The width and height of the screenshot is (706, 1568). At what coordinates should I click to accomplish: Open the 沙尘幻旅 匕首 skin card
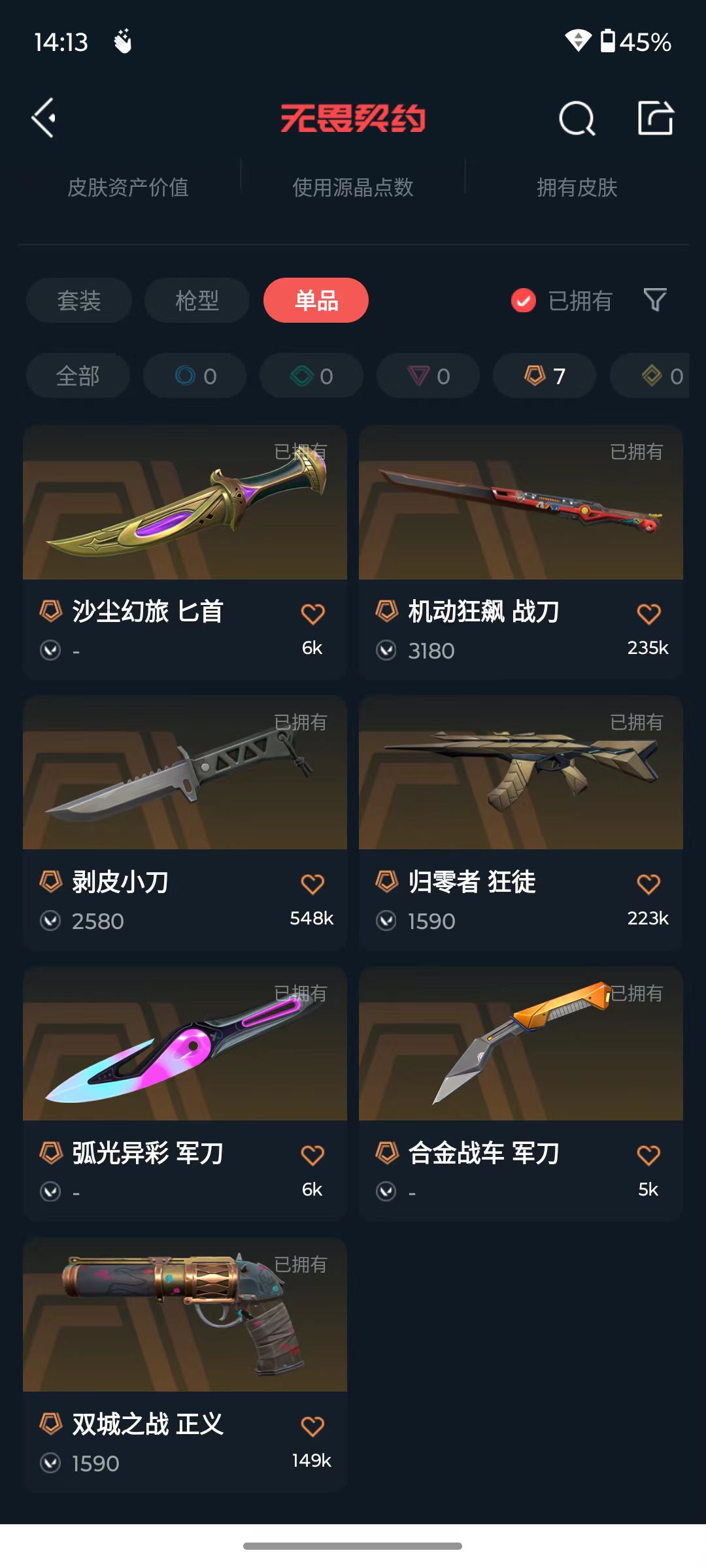(185, 553)
